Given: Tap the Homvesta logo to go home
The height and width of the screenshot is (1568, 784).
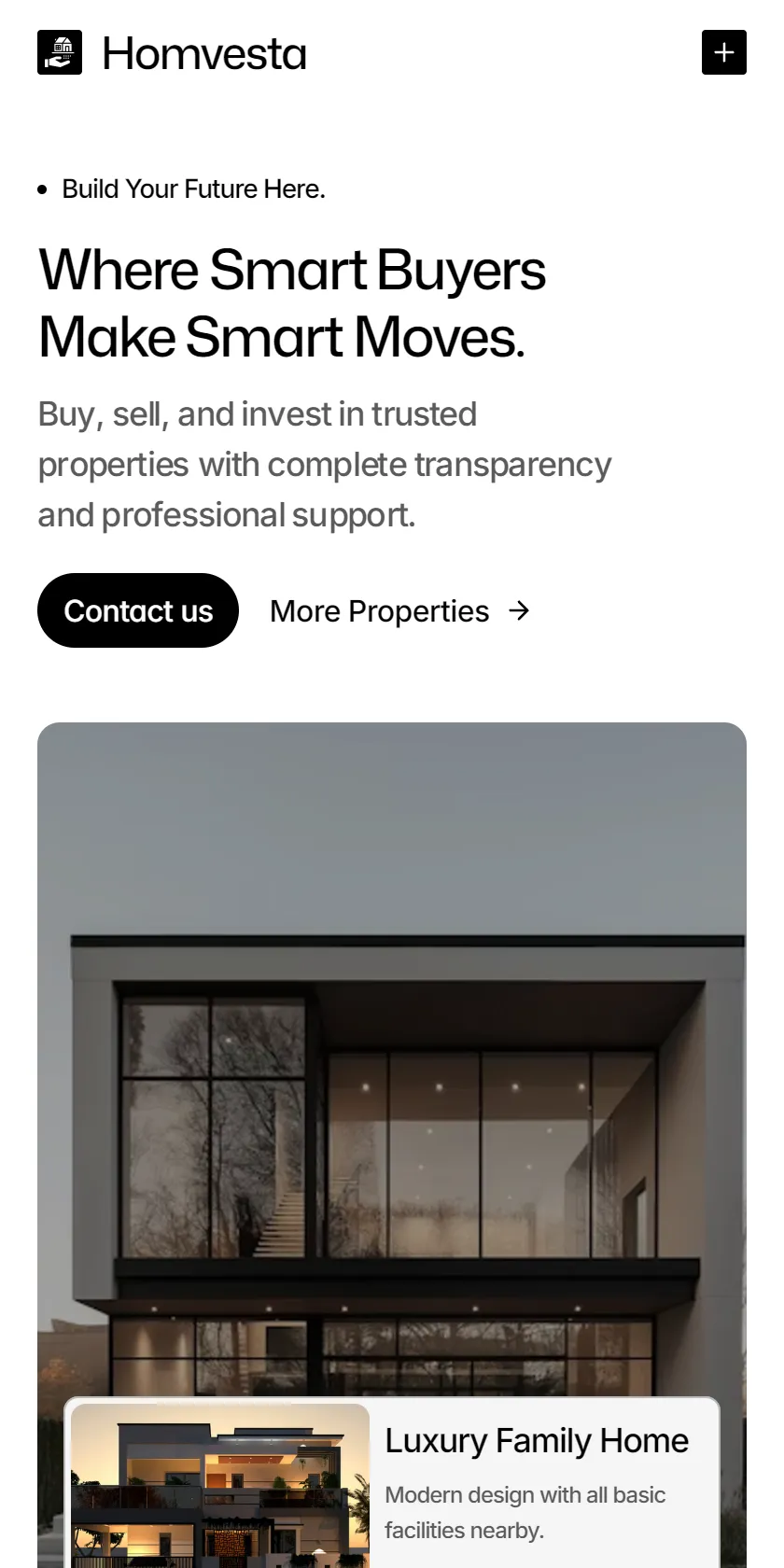Looking at the screenshot, I should [x=172, y=52].
